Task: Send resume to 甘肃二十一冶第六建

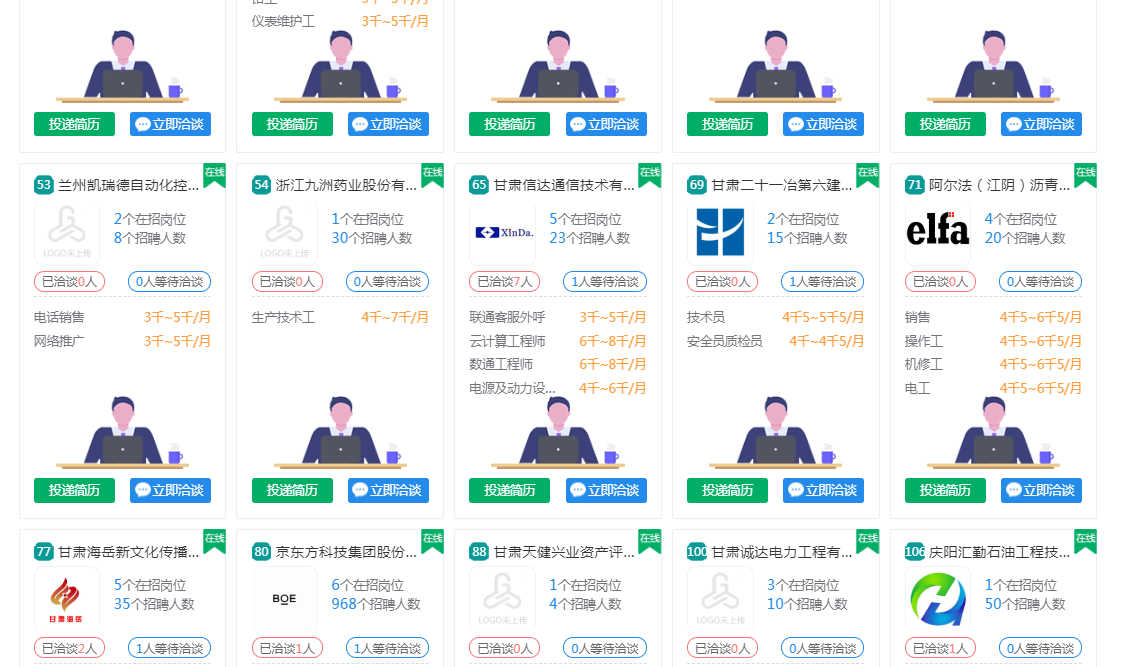Action: pos(727,490)
